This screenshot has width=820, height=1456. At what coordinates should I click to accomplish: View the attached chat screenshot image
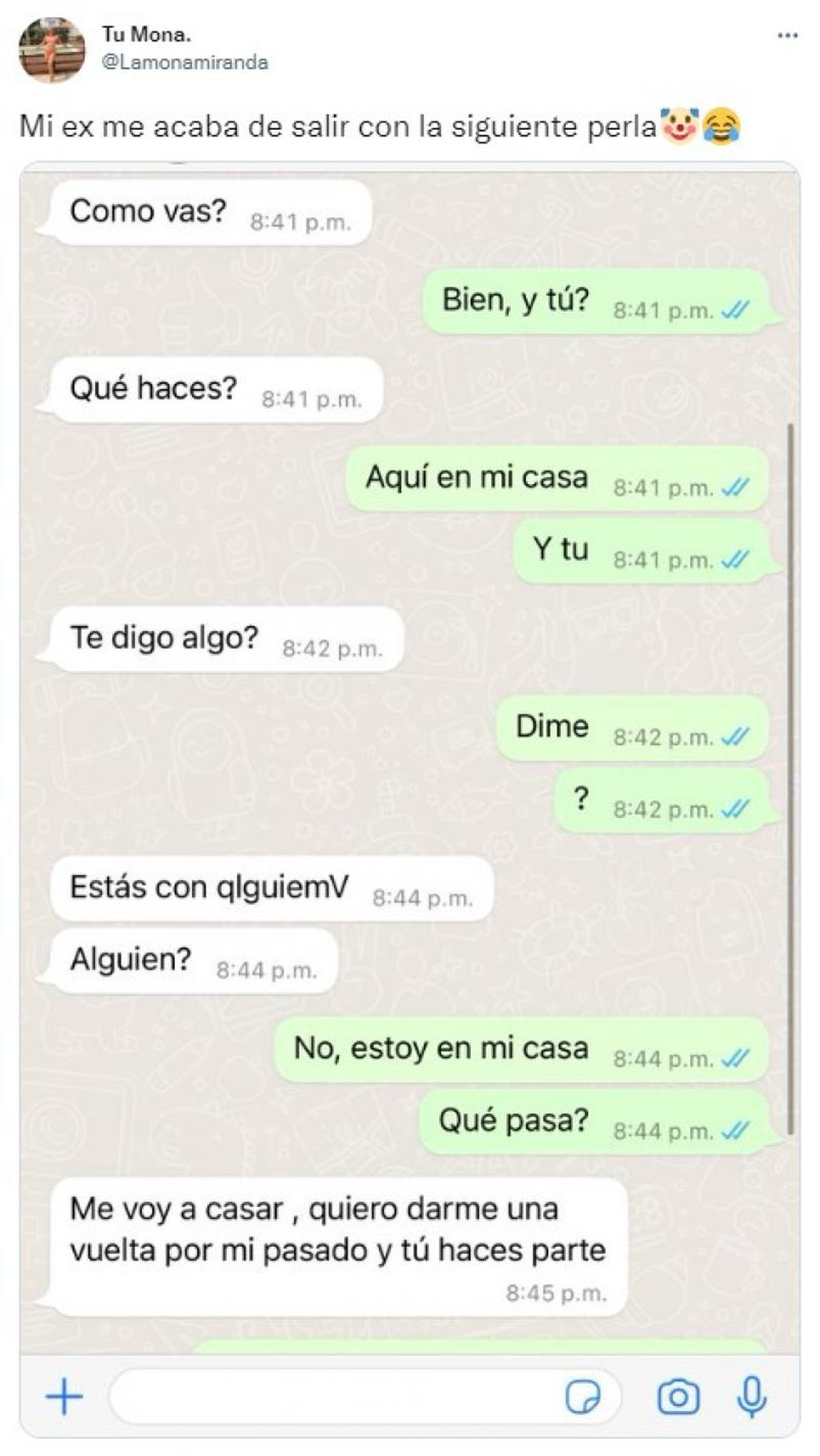pyautogui.click(x=410, y=752)
